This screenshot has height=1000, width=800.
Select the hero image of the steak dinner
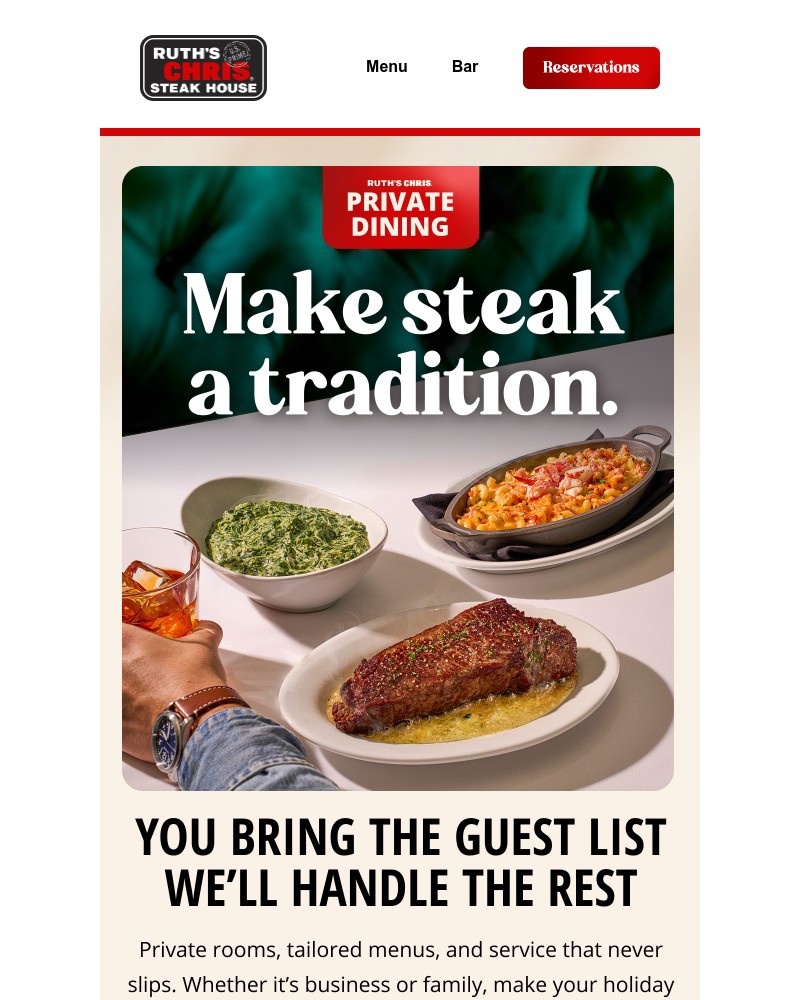(x=400, y=478)
